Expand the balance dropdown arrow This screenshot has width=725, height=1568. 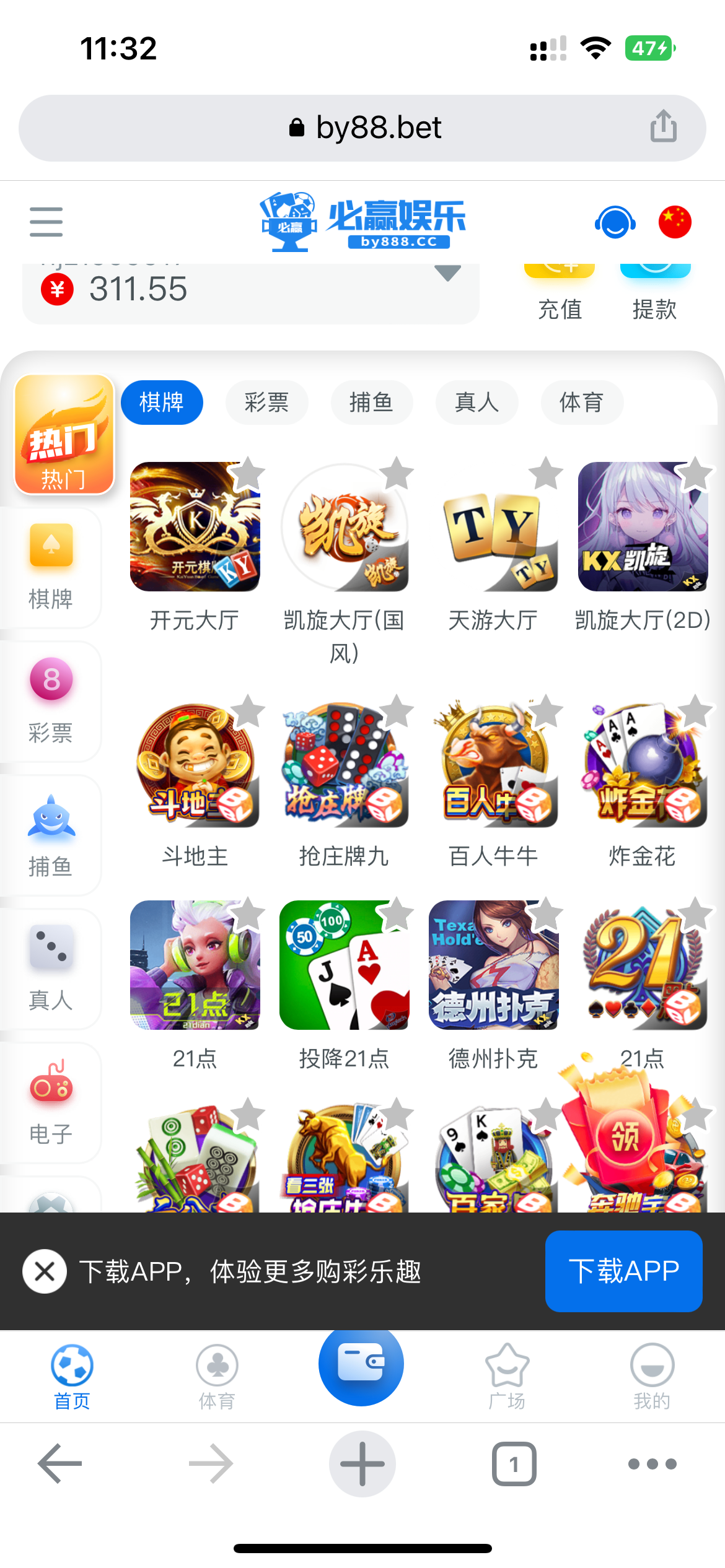click(447, 273)
